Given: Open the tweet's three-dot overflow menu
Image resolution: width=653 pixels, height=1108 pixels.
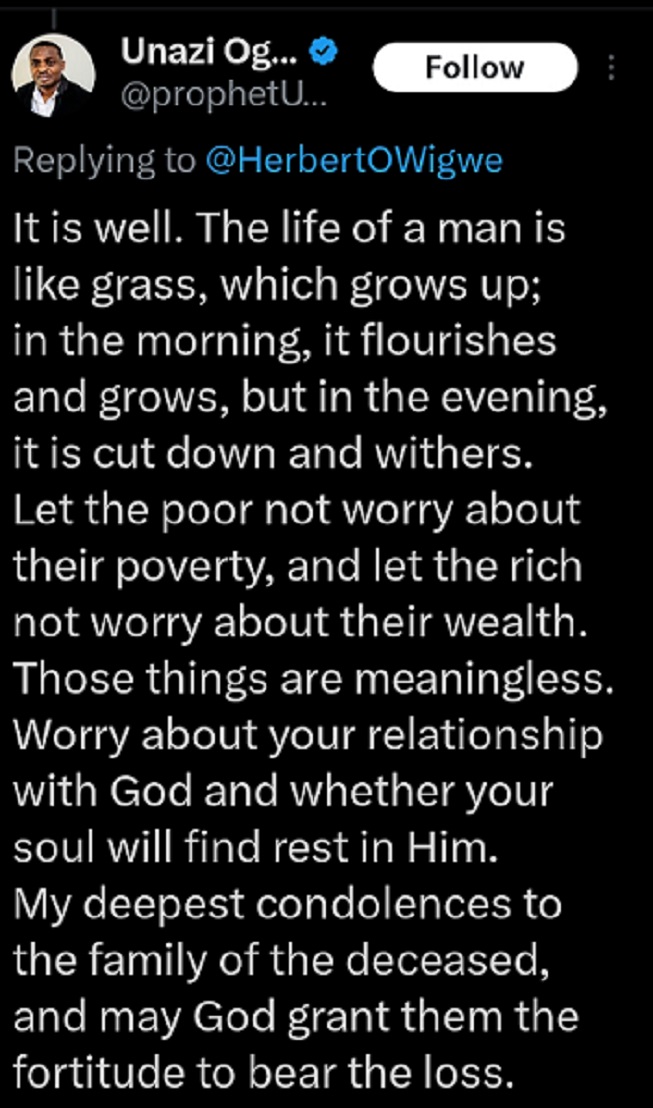Looking at the screenshot, I should (612, 68).
